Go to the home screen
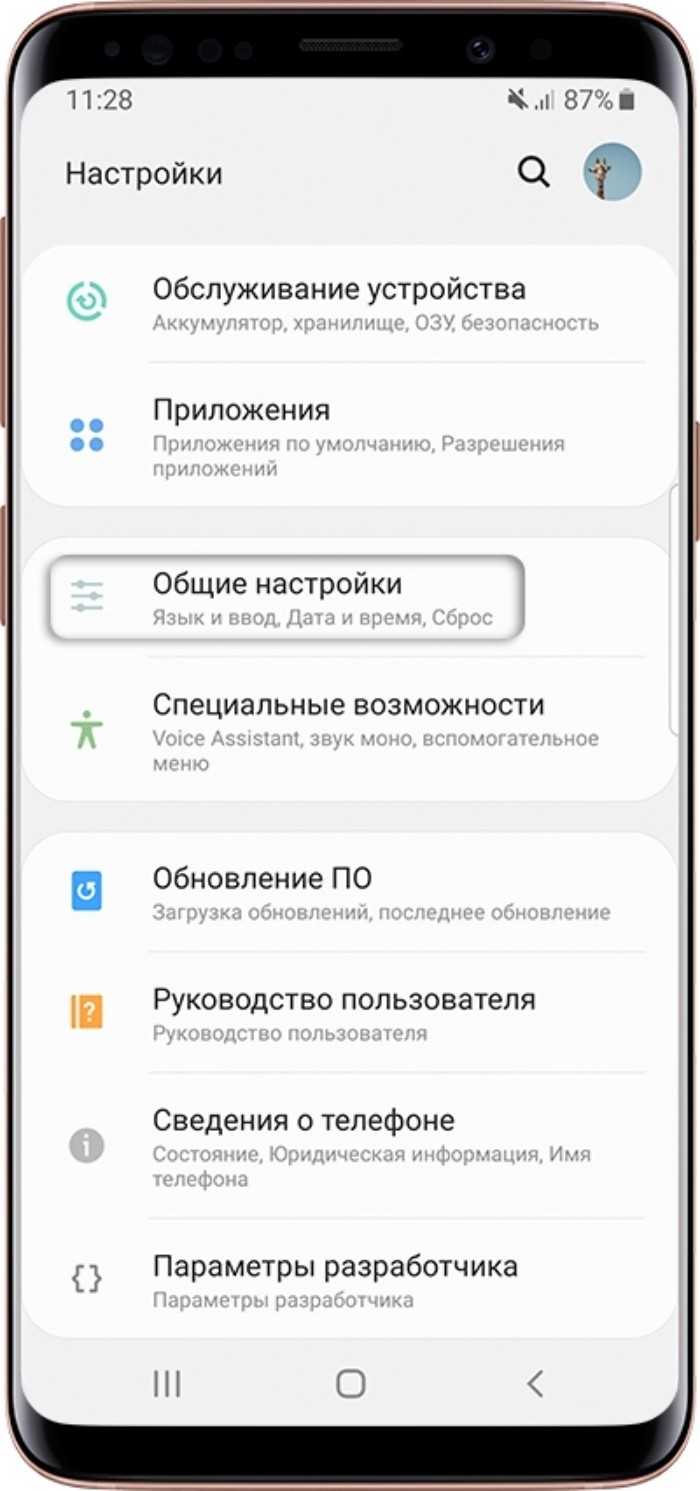 pyautogui.click(x=350, y=1383)
